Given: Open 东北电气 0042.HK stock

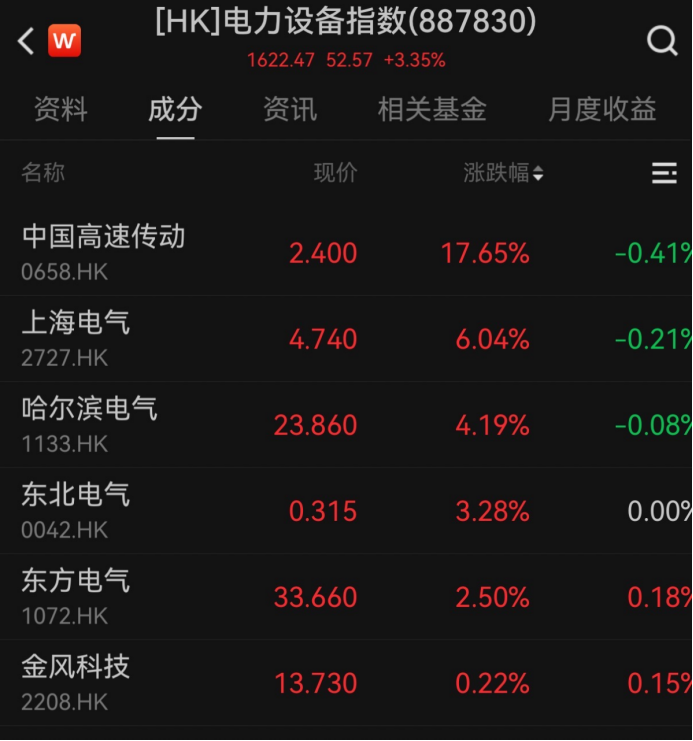Looking at the screenshot, I should point(77,510).
